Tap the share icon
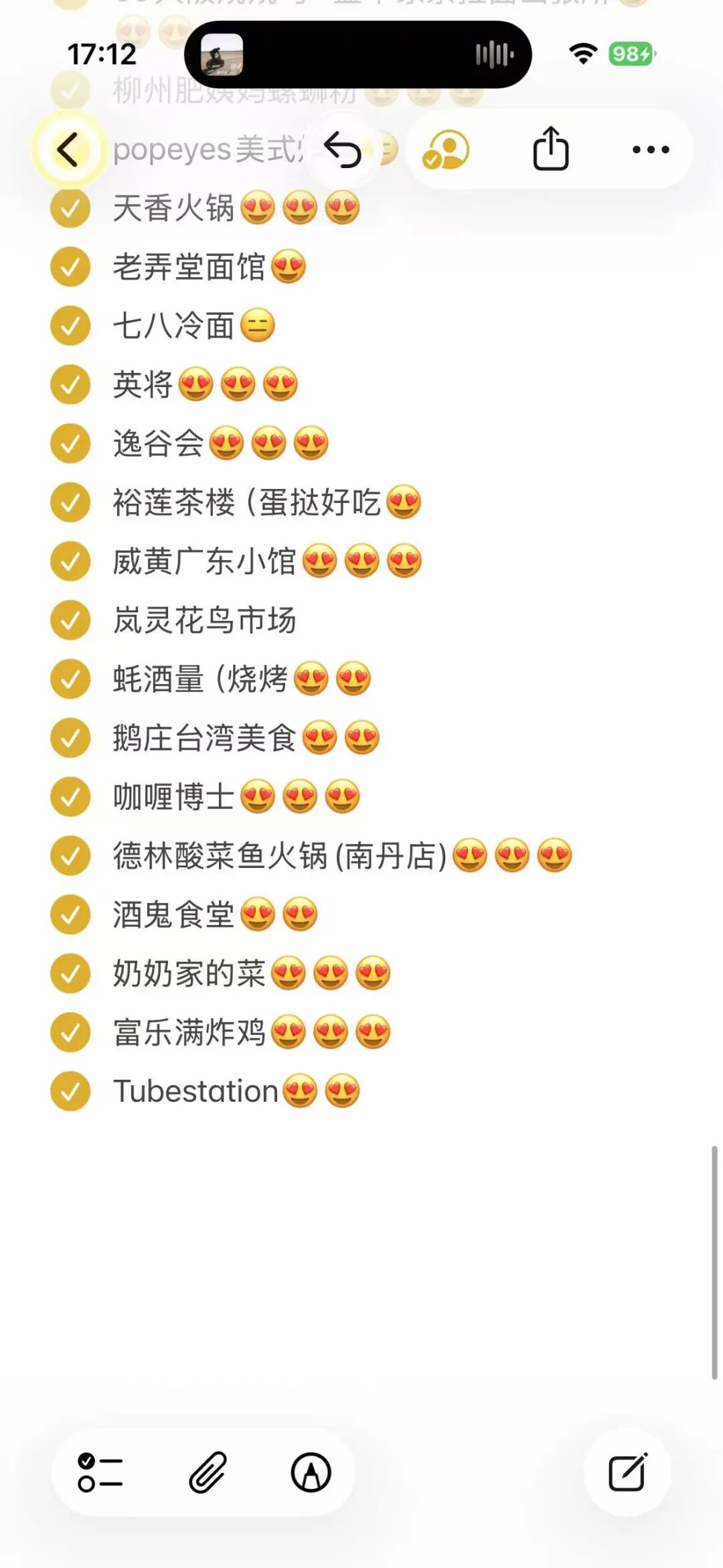Screen dimensions: 723x1568 tap(551, 149)
